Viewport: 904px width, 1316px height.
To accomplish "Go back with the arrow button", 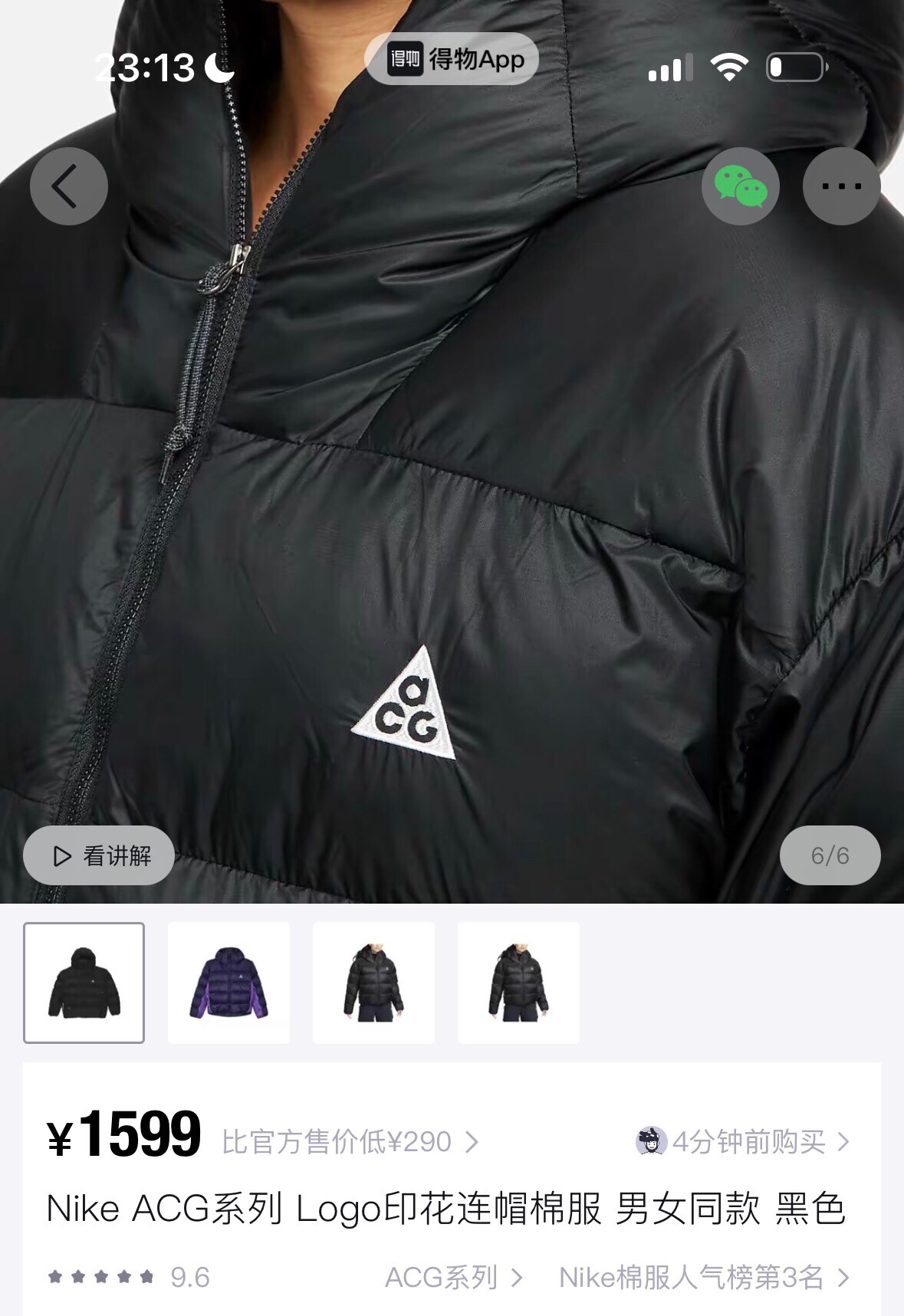I will click(68, 186).
